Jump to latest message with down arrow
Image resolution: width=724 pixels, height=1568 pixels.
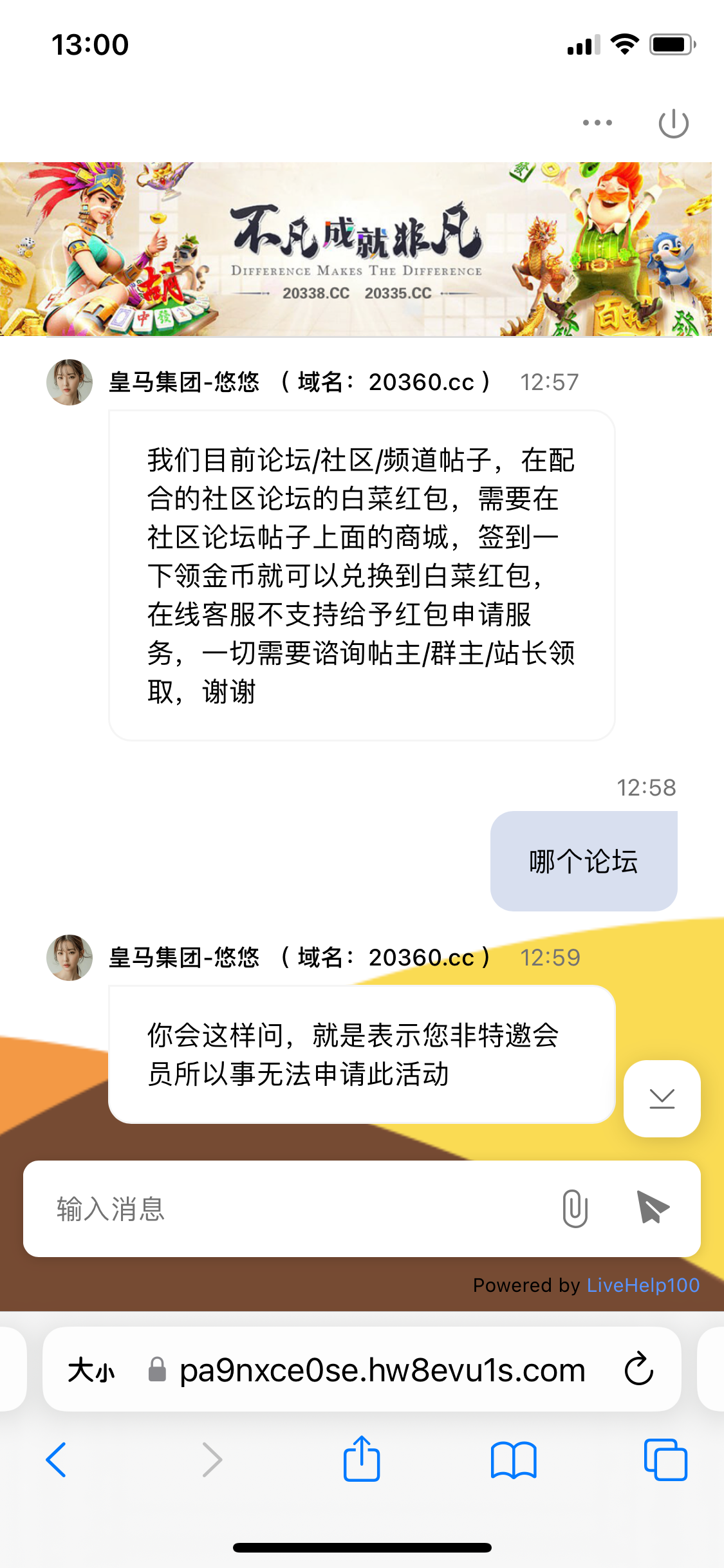point(662,1098)
